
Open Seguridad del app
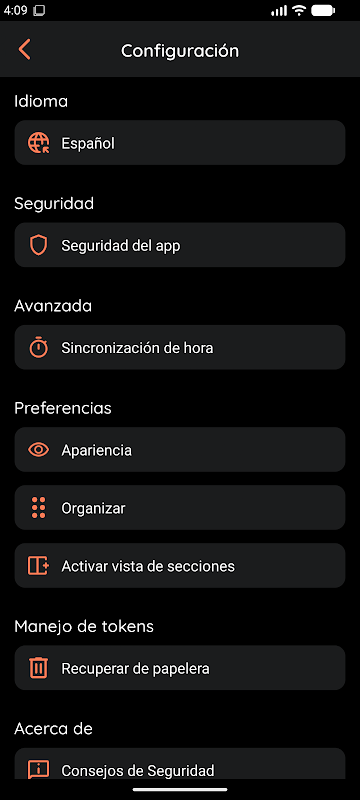click(179, 245)
